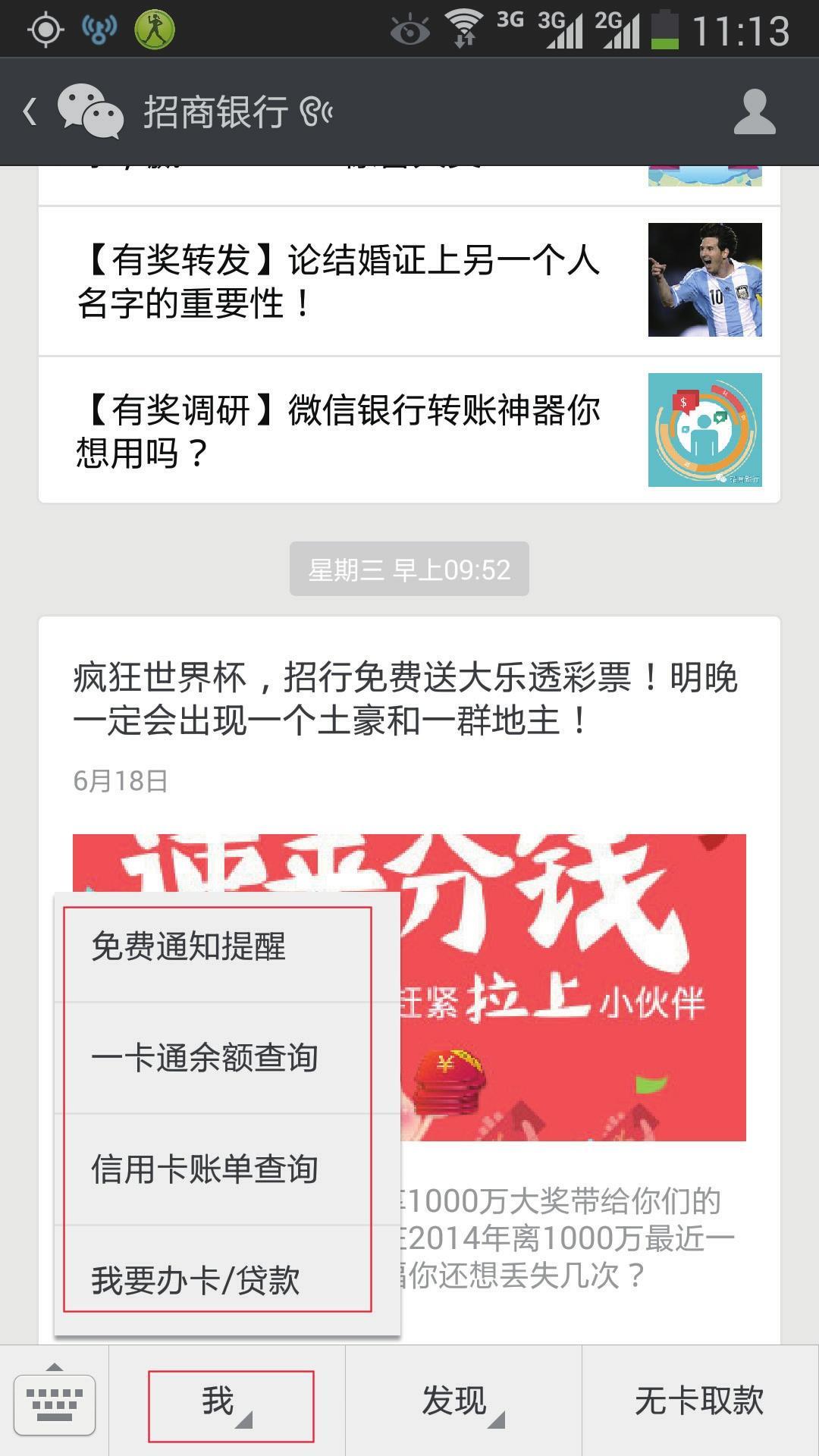This screenshot has height=1456, width=819.
Task: Expand the 发现 bottom menu
Action: (x=463, y=1401)
